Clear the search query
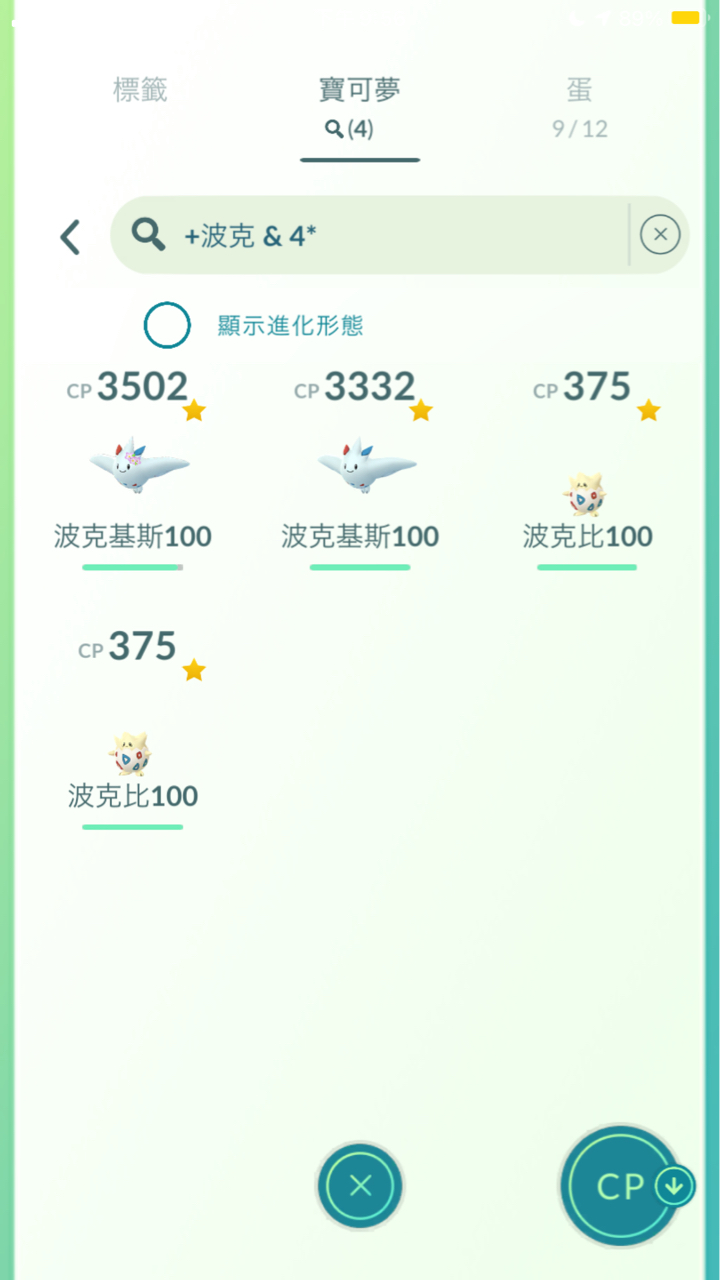The height and width of the screenshot is (1280, 720). [x=660, y=236]
